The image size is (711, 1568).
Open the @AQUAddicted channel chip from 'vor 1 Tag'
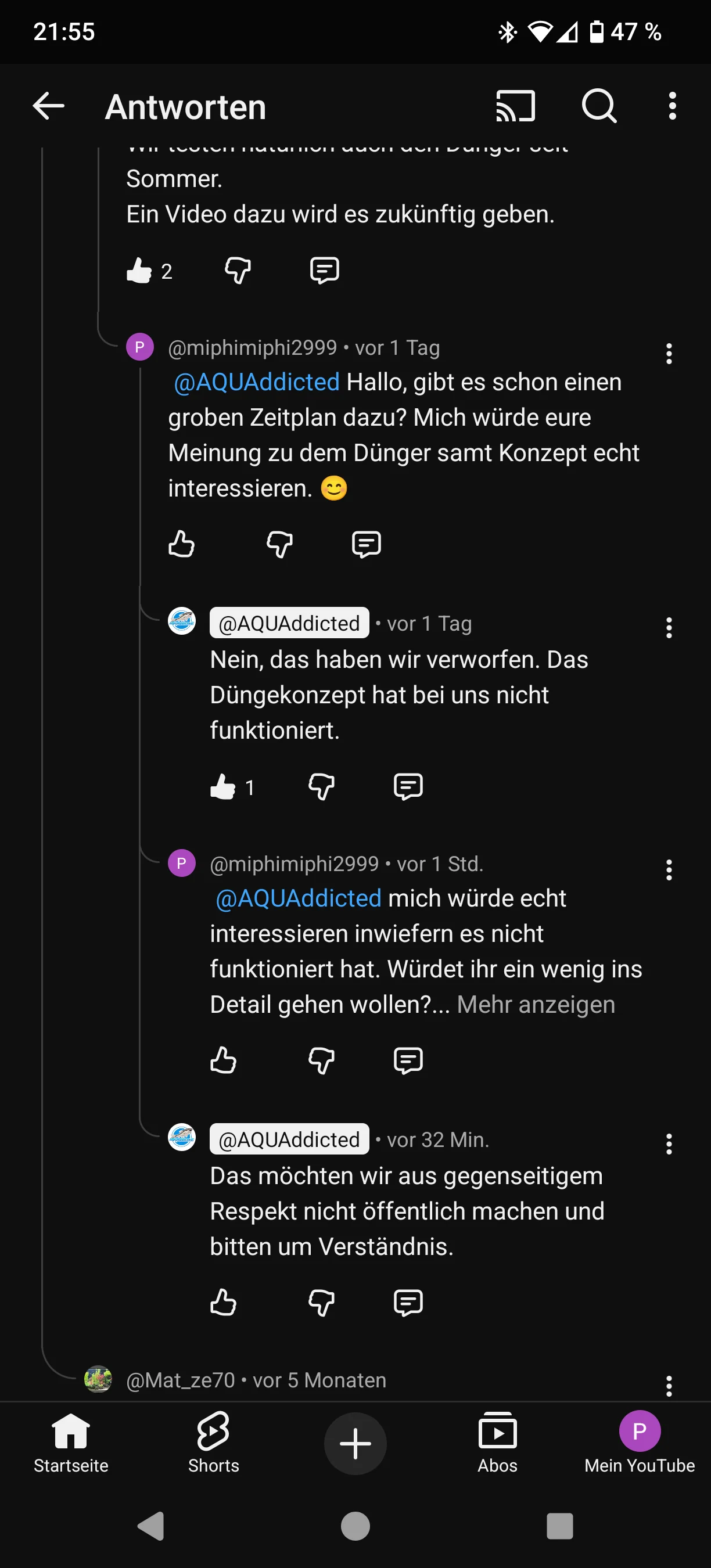pos(289,623)
